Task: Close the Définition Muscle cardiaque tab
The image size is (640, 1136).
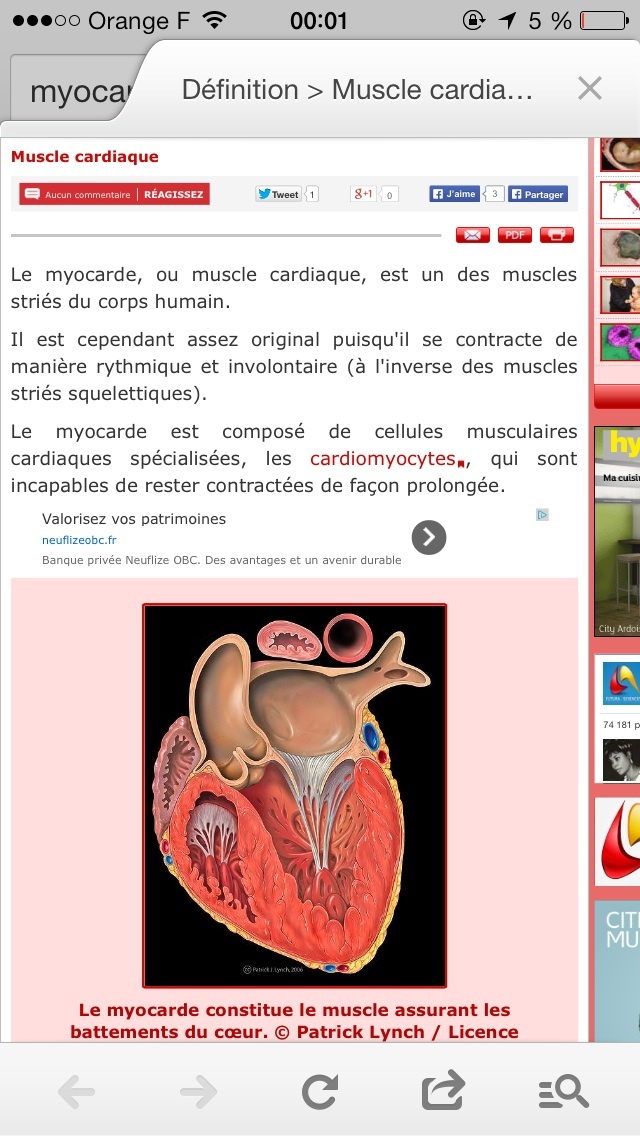Action: click(590, 89)
